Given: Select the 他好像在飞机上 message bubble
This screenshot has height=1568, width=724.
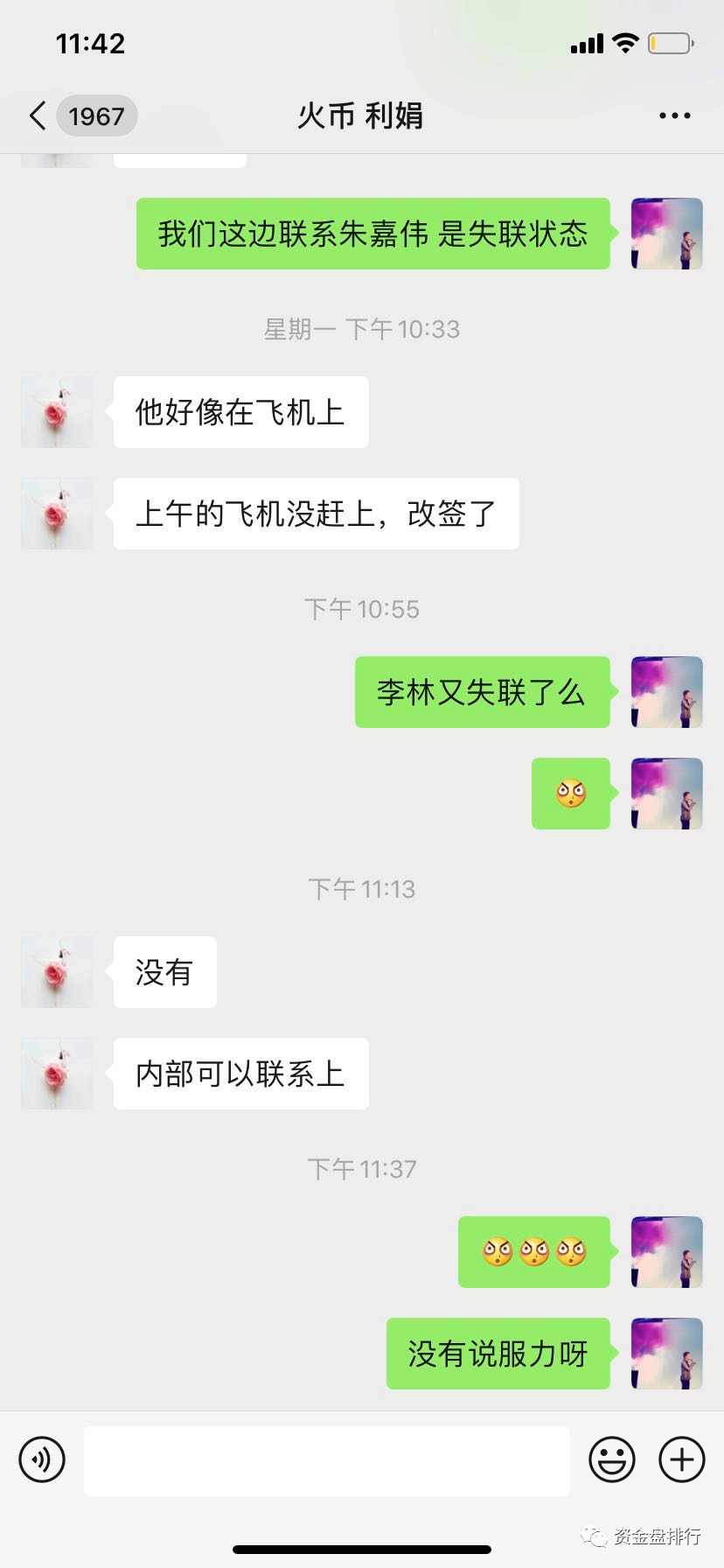Looking at the screenshot, I should click(x=240, y=411).
